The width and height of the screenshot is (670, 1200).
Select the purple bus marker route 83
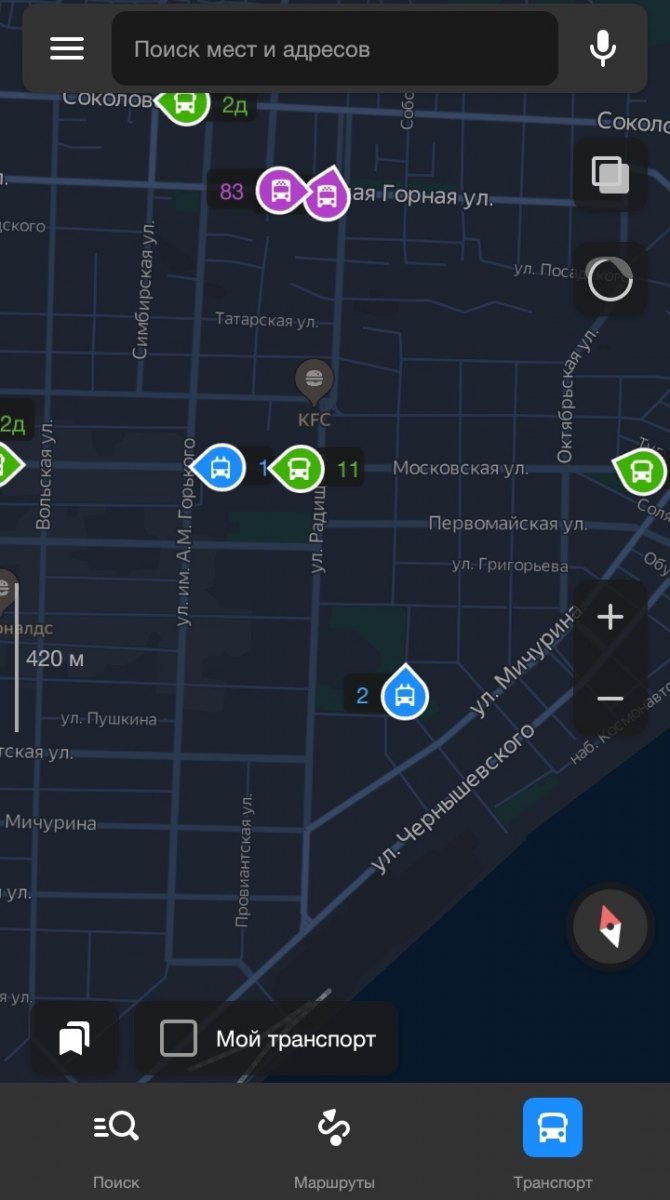coord(281,190)
